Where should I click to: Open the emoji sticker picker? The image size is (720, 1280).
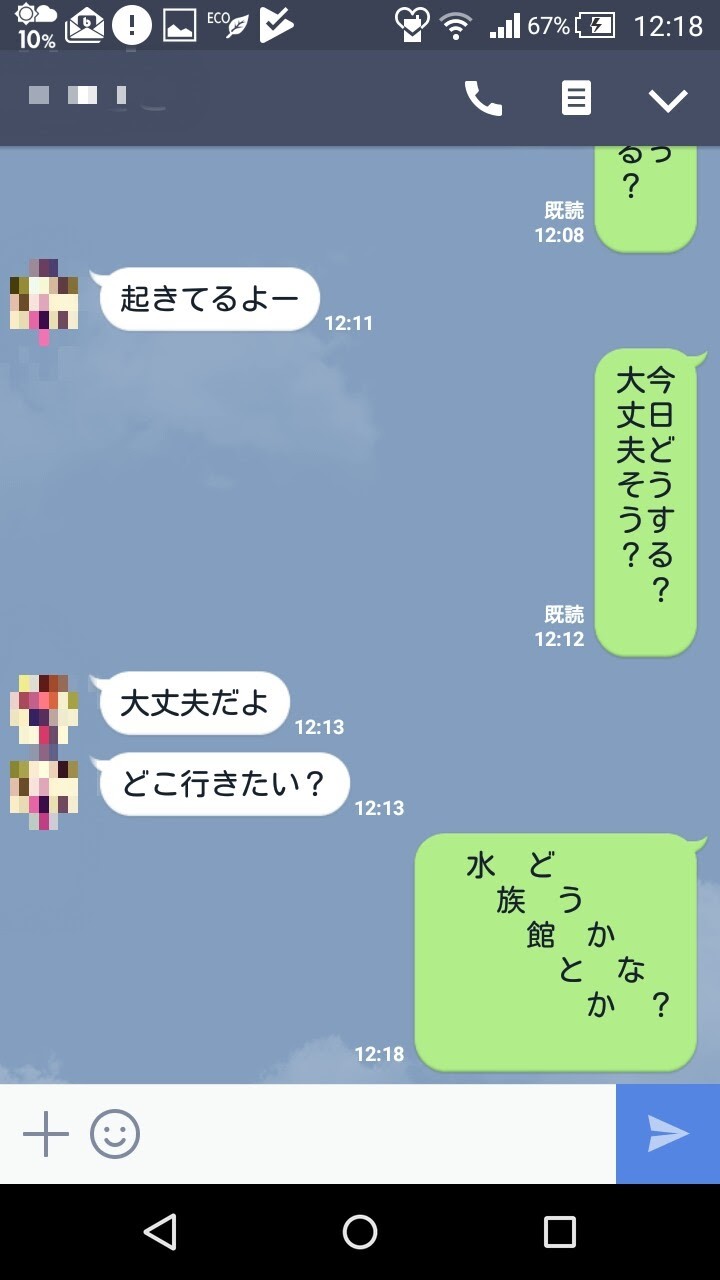pos(115,1134)
